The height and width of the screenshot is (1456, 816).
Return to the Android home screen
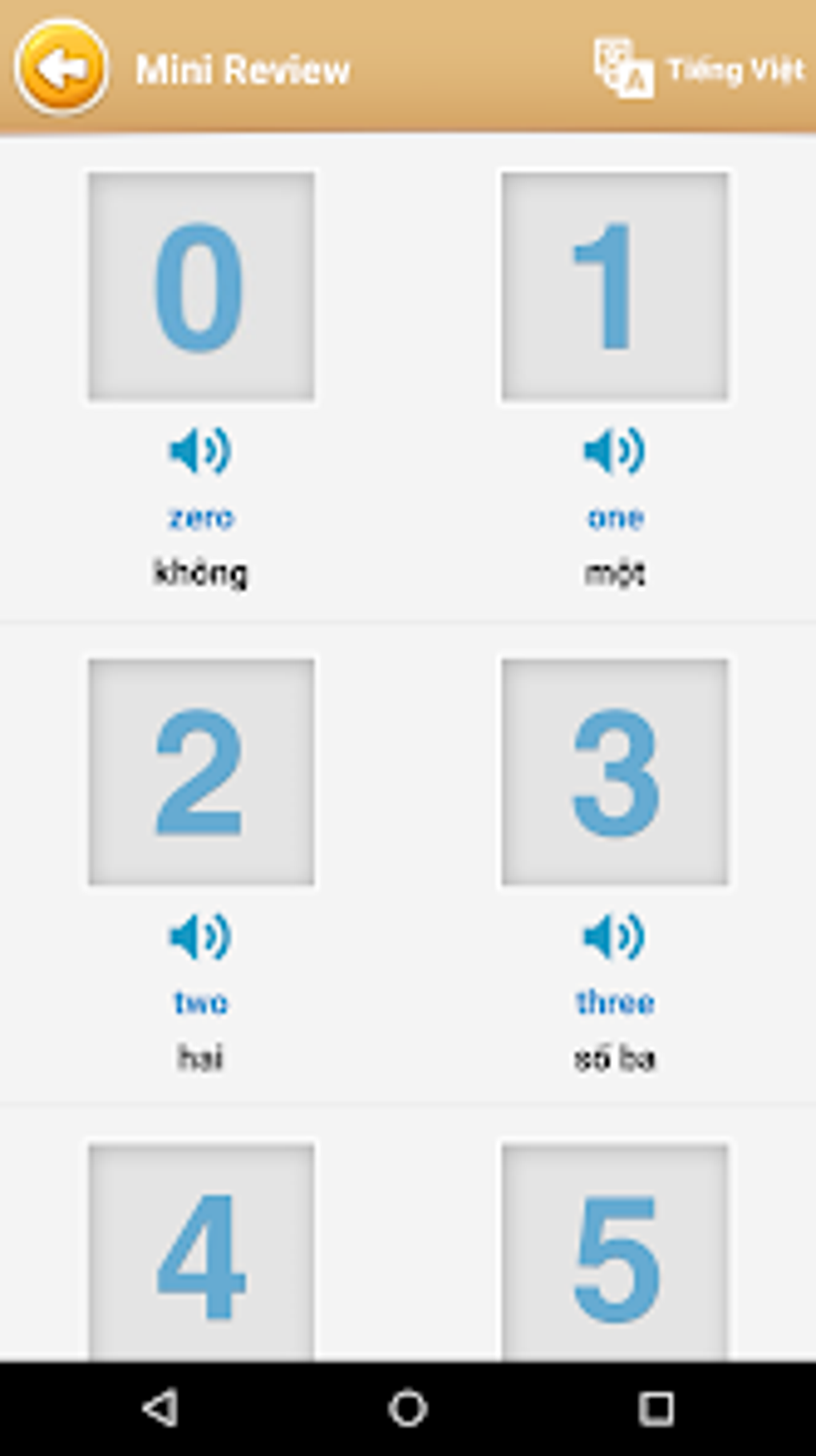coord(408,1408)
